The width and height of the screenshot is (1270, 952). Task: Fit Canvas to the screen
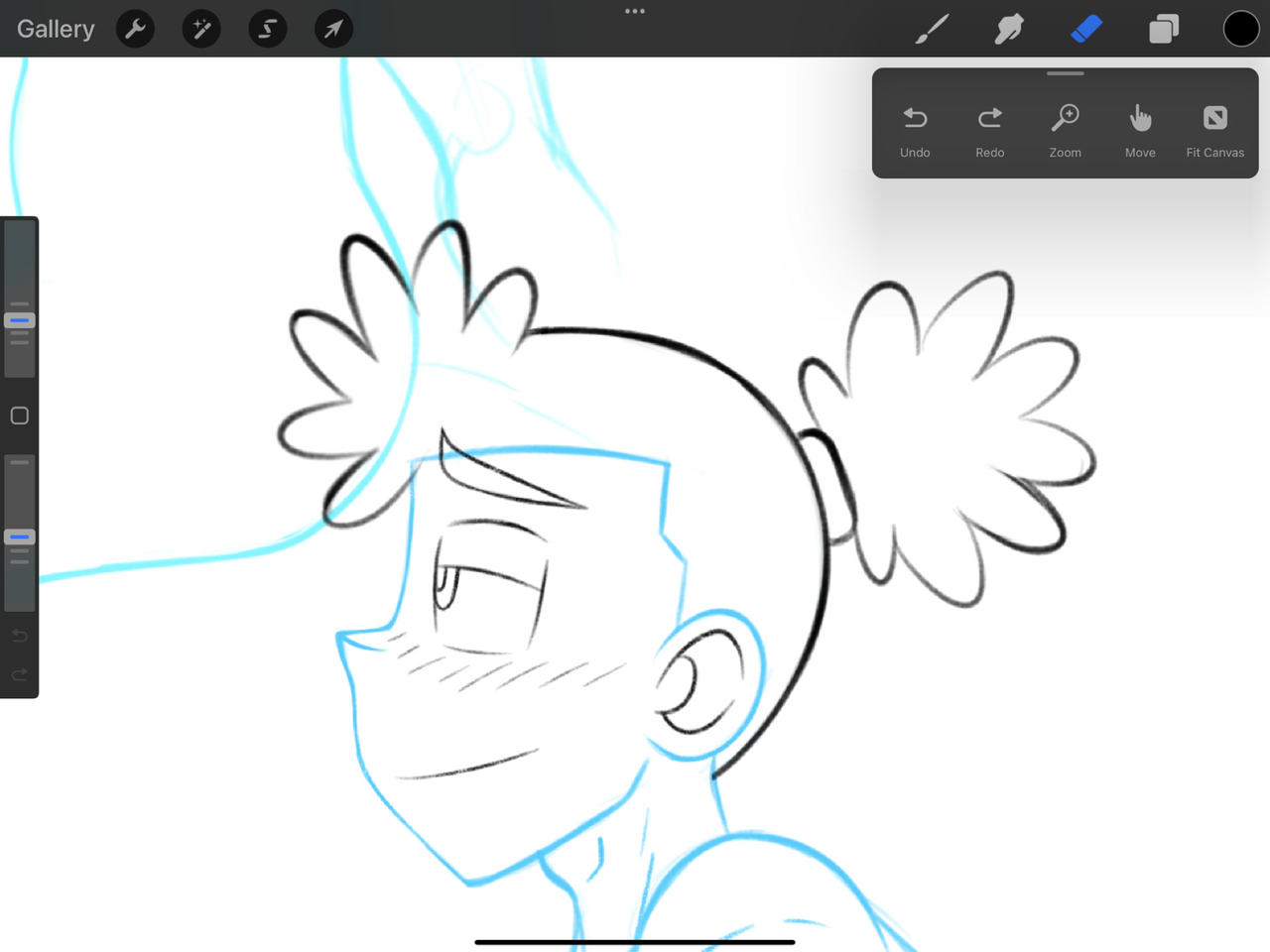click(x=1214, y=130)
